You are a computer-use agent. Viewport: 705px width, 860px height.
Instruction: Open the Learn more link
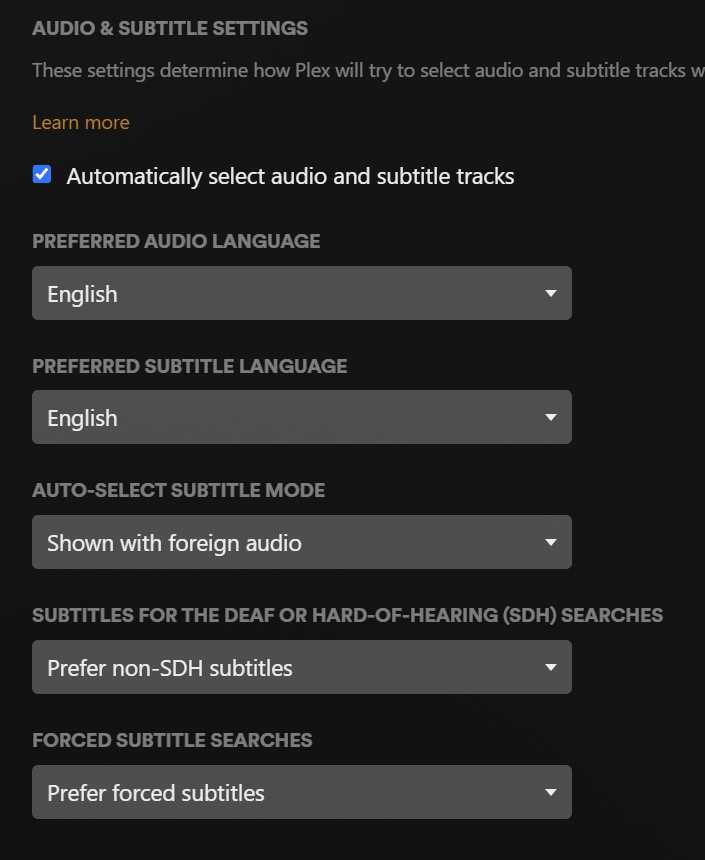click(81, 123)
